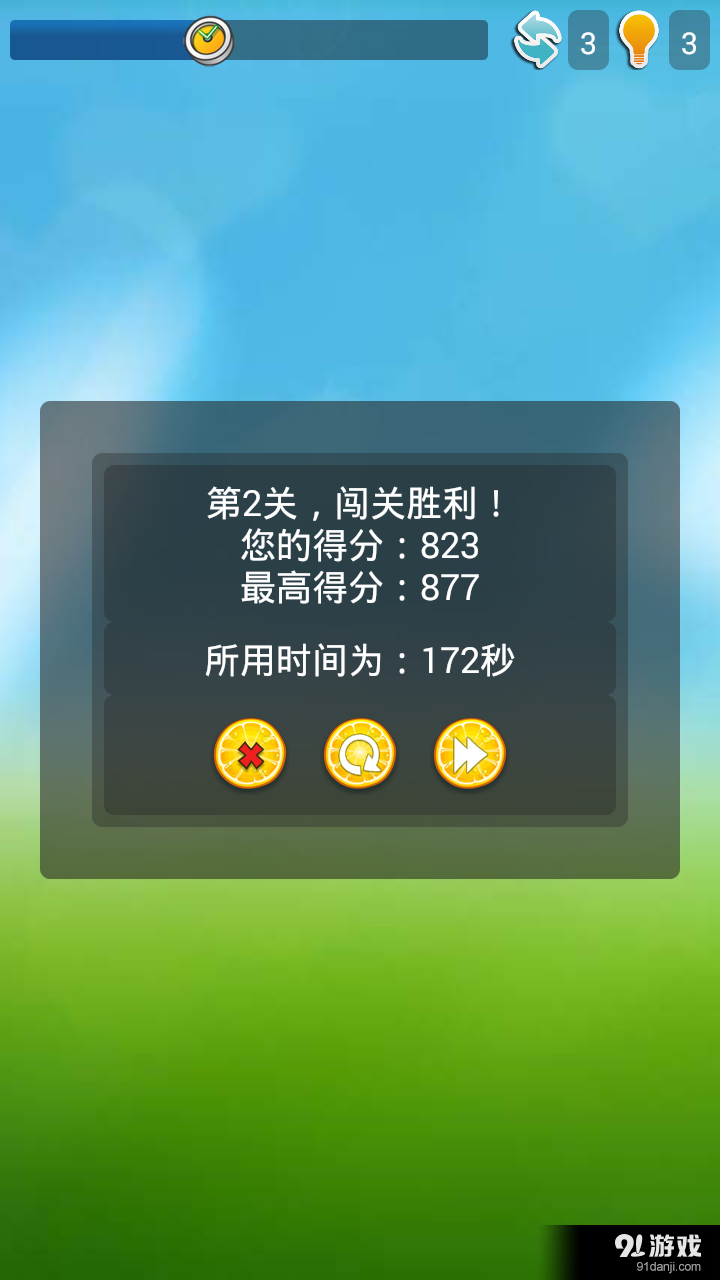The width and height of the screenshot is (720, 1280).
Task: Tap the yellow bulb to get a hint
Action: (637, 40)
